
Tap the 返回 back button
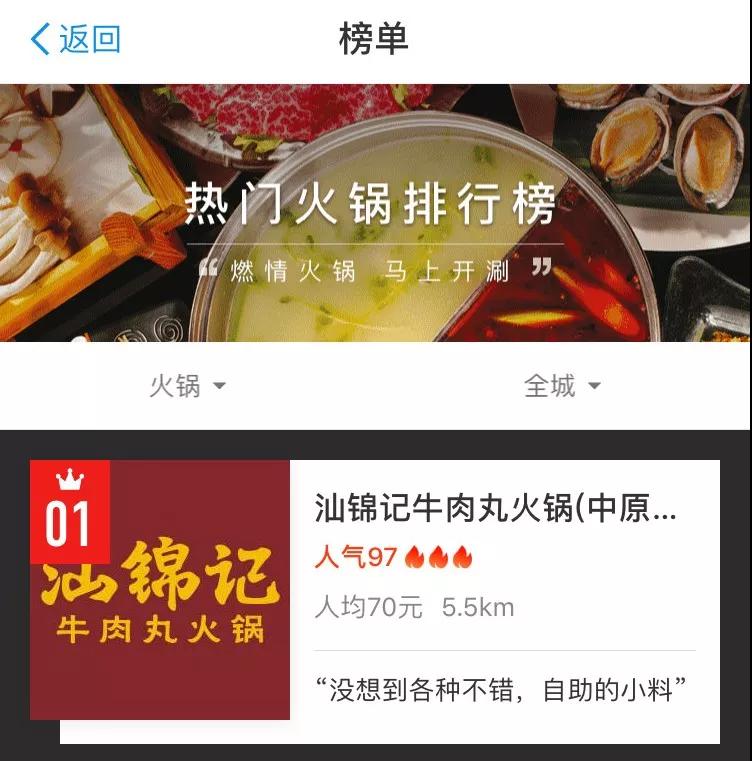pyautogui.click(x=75, y=40)
